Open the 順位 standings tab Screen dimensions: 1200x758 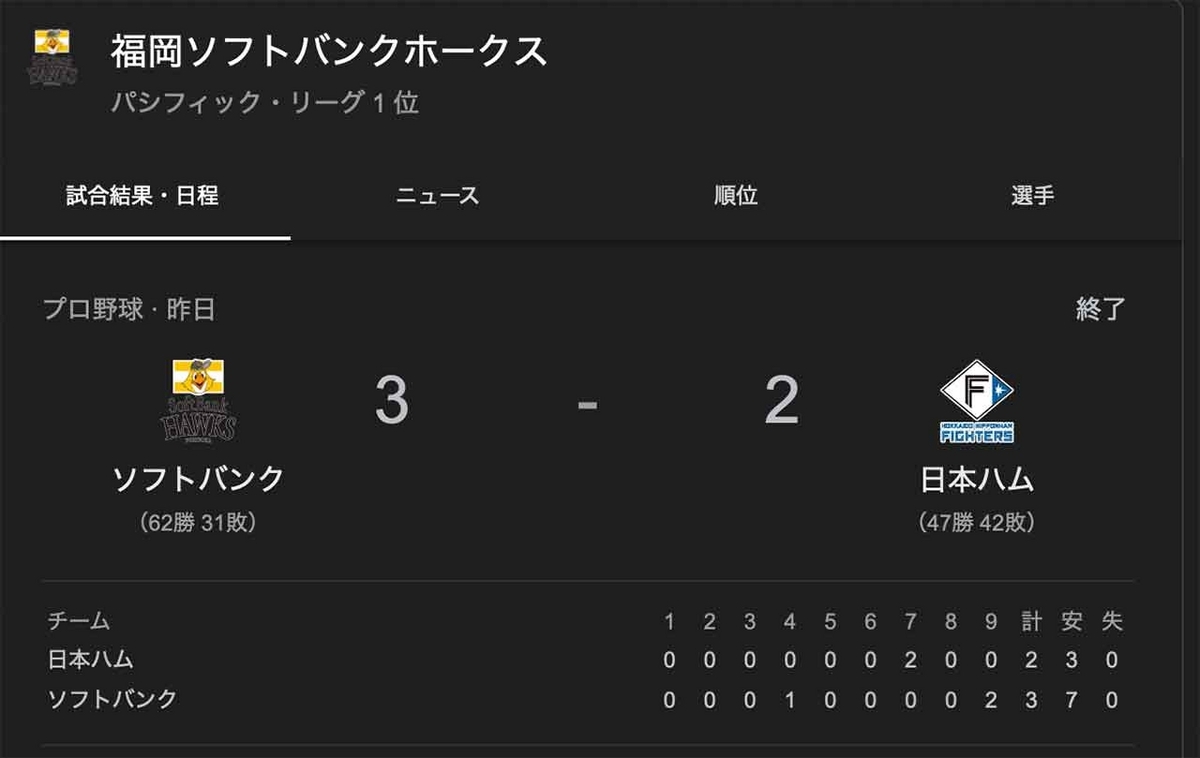735,196
